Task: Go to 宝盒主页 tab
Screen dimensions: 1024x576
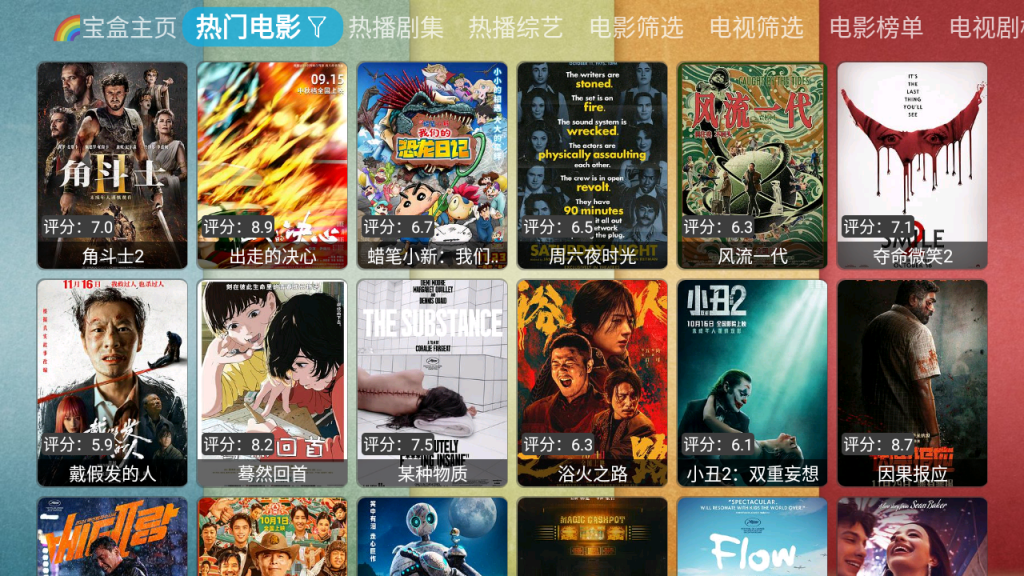Action: (x=115, y=27)
